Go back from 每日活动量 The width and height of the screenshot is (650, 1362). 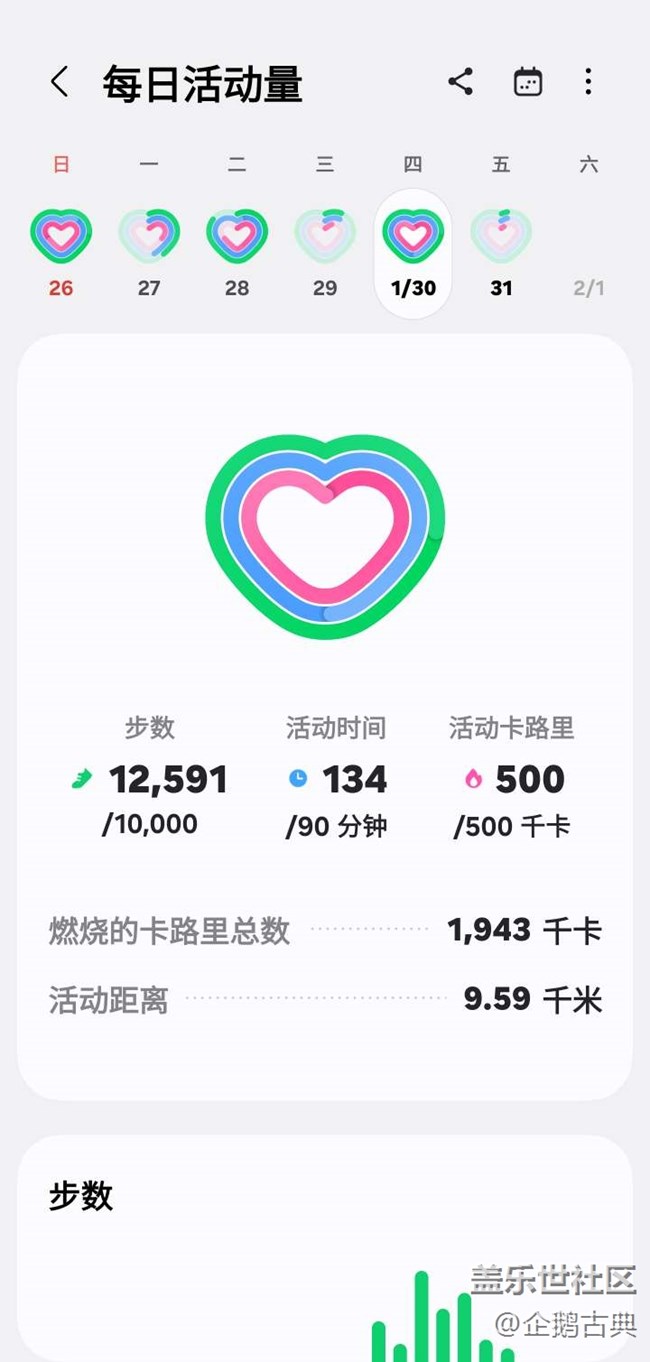coord(60,82)
